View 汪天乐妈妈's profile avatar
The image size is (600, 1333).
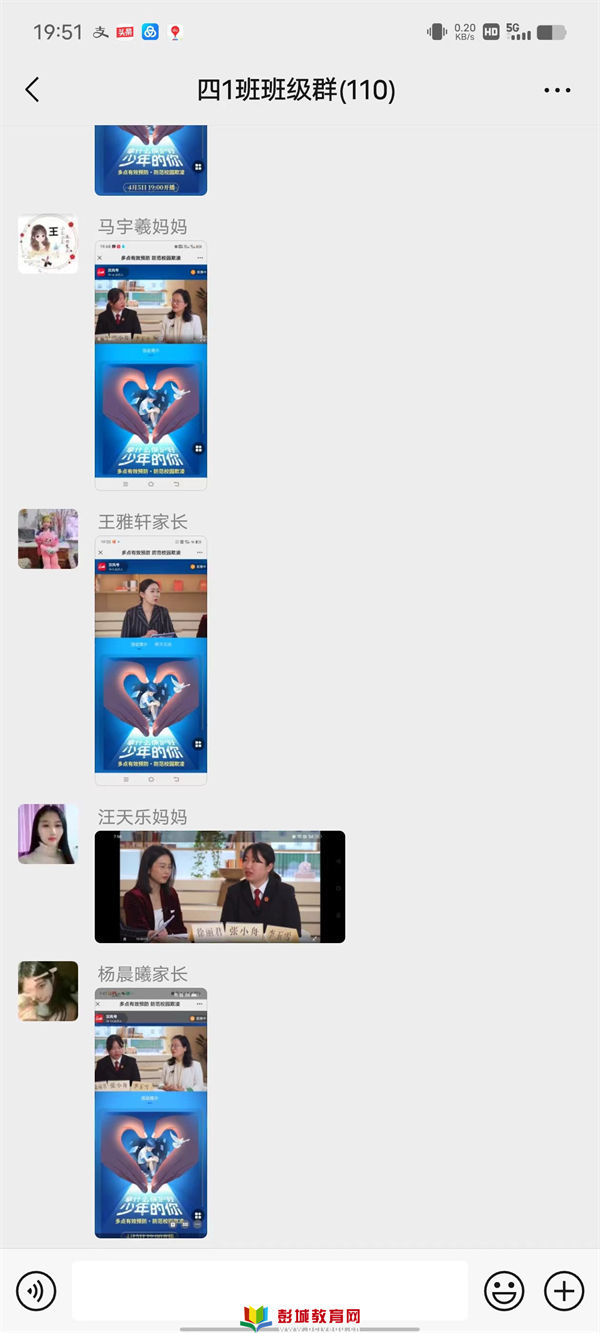click(48, 834)
